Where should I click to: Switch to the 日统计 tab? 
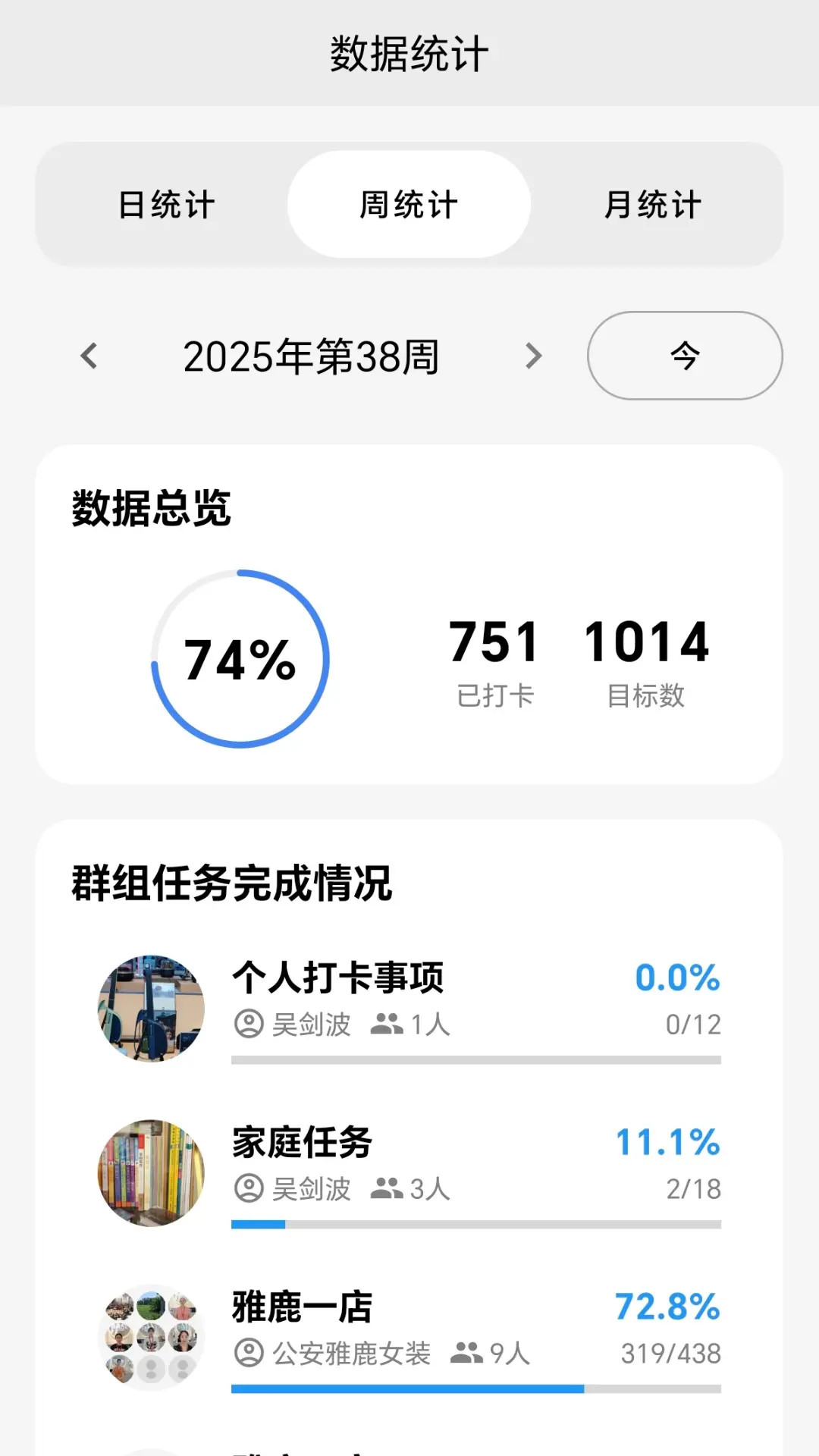click(166, 204)
